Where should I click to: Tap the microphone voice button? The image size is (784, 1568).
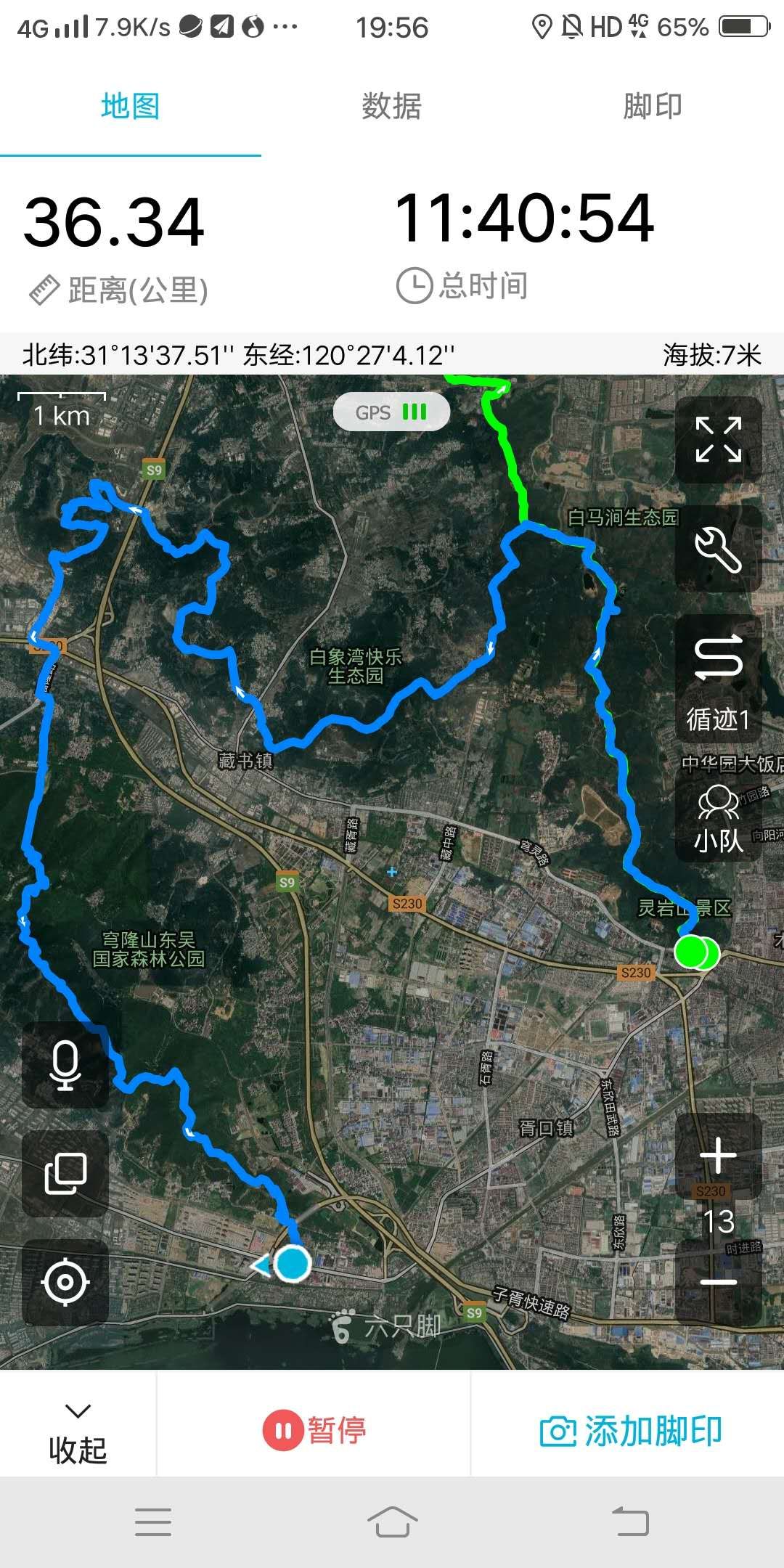[x=65, y=1065]
